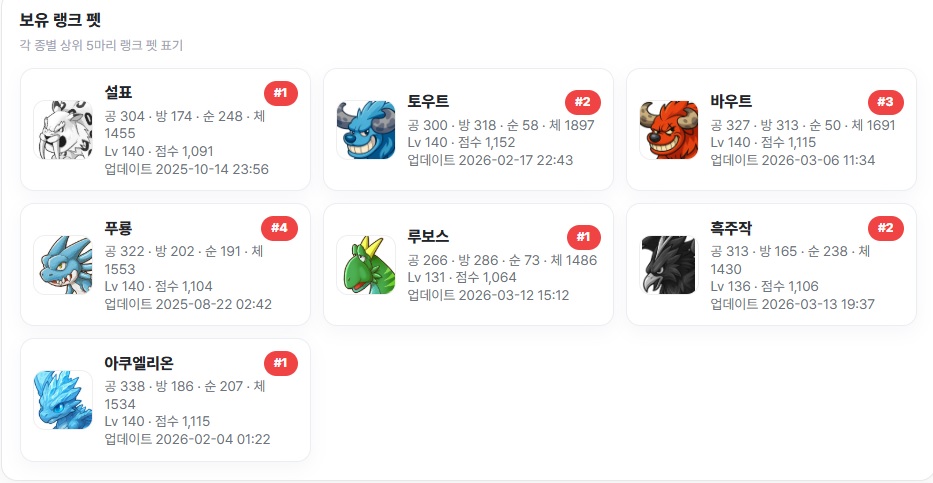This screenshot has width=933, height=483.
Task: Open the 아쿠엘리온 pet card
Action: tap(165, 400)
